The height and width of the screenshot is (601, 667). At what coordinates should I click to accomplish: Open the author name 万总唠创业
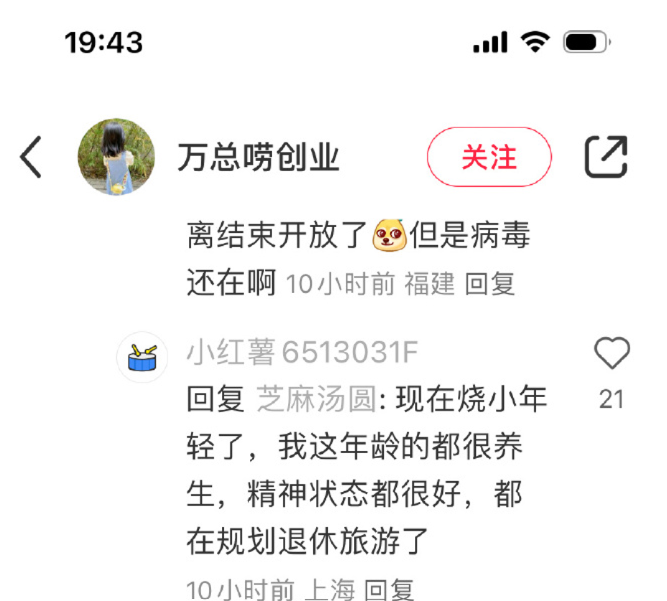pyautogui.click(x=259, y=158)
